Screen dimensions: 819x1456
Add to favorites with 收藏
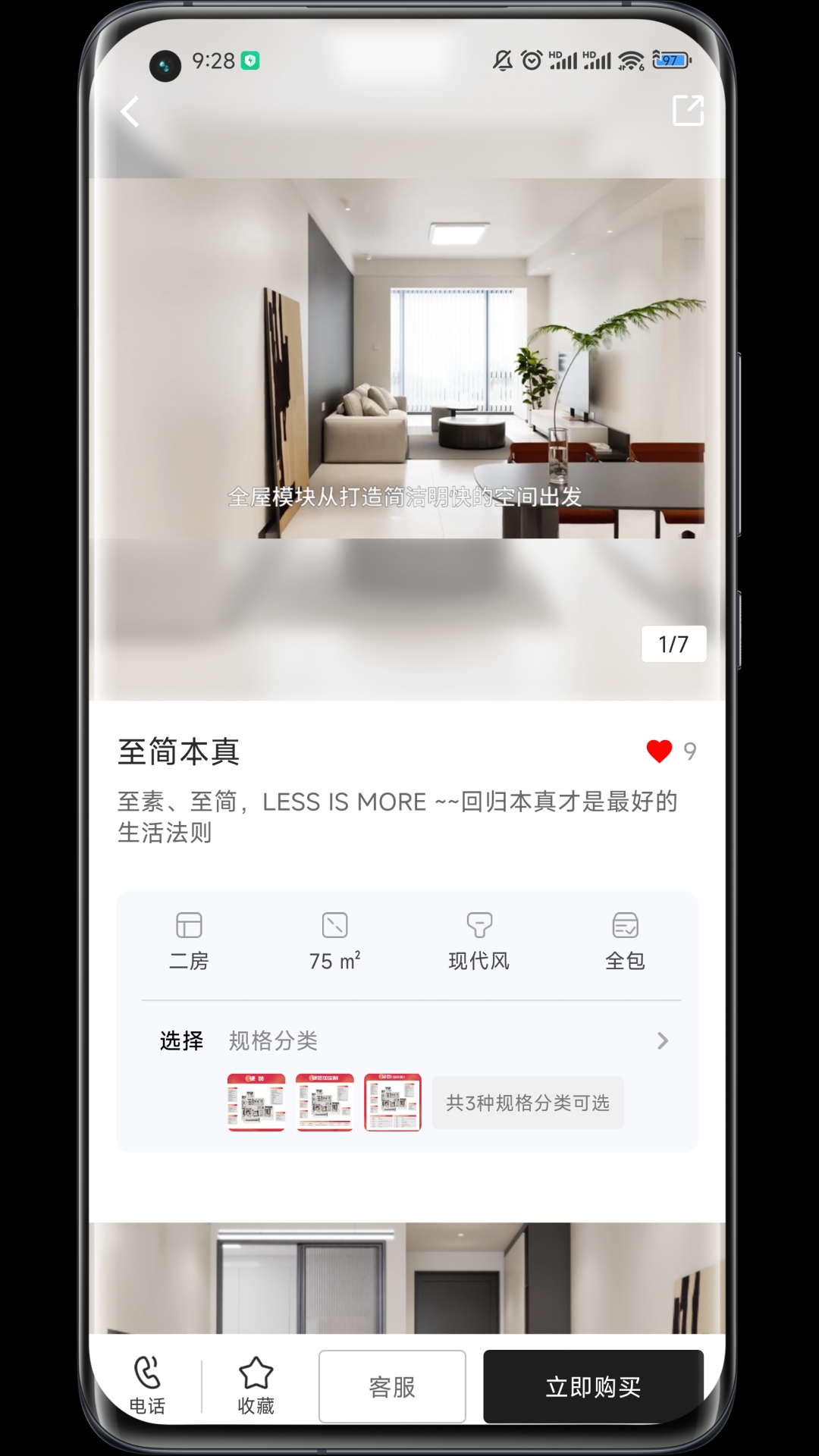tap(256, 1385)
